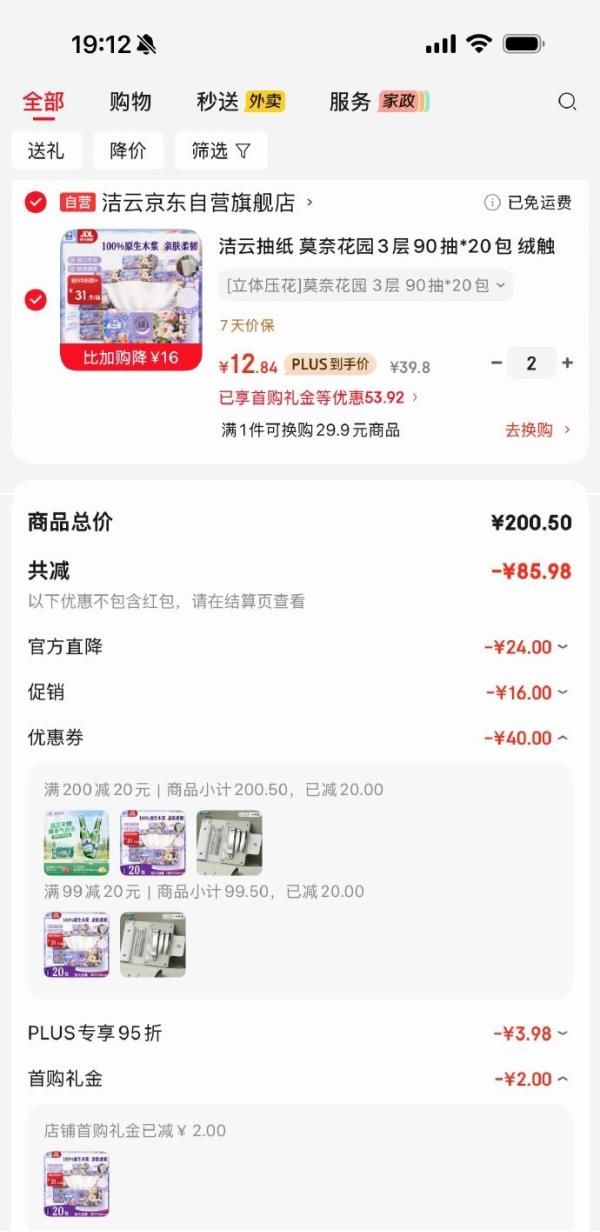The height and width of the screenshot is (1232, 600).
Task: Switch to the 服务 家政 tab
Action: tap(378, 101)
